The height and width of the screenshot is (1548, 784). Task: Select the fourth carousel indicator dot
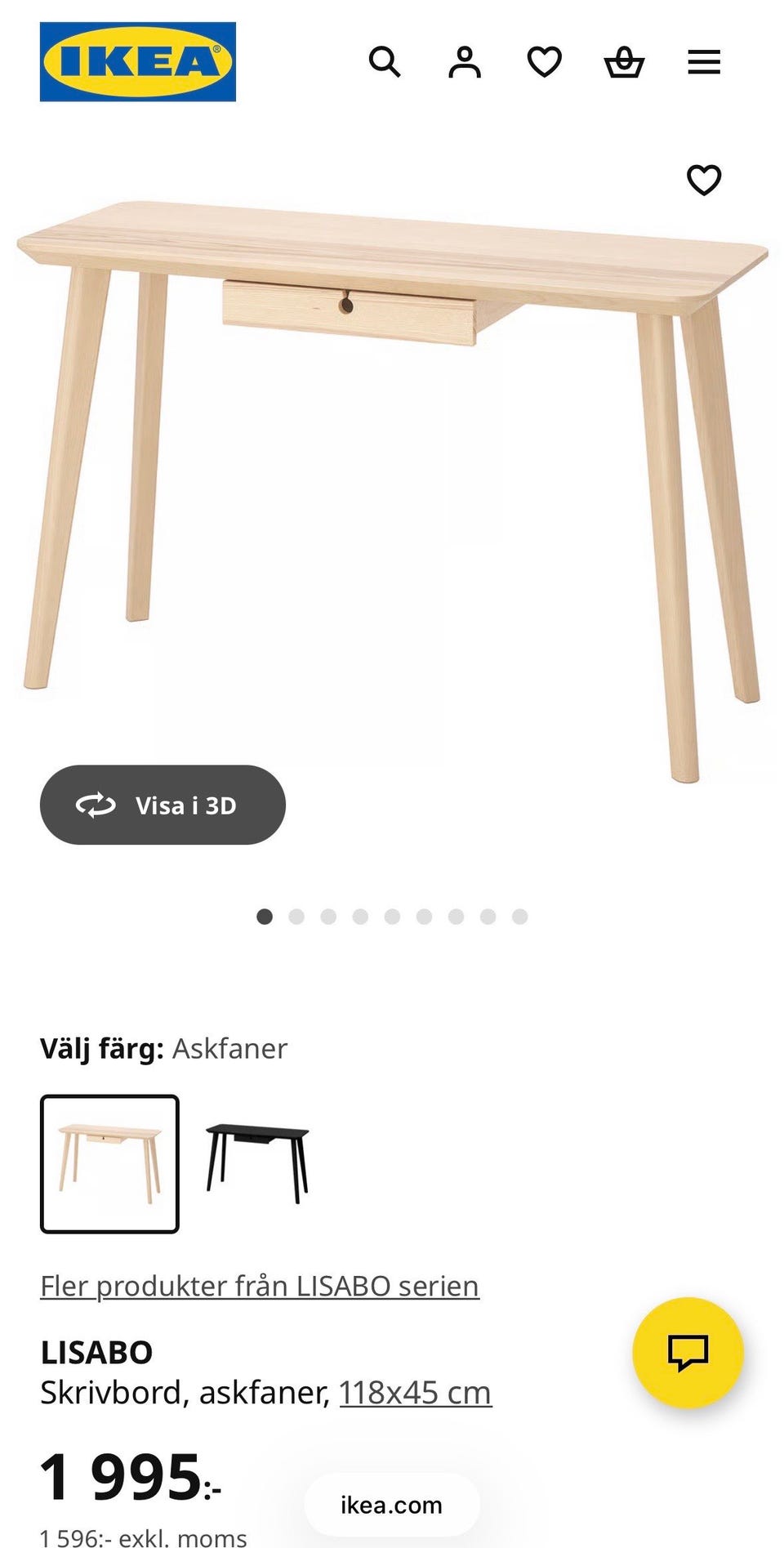(x=360, y=917)
